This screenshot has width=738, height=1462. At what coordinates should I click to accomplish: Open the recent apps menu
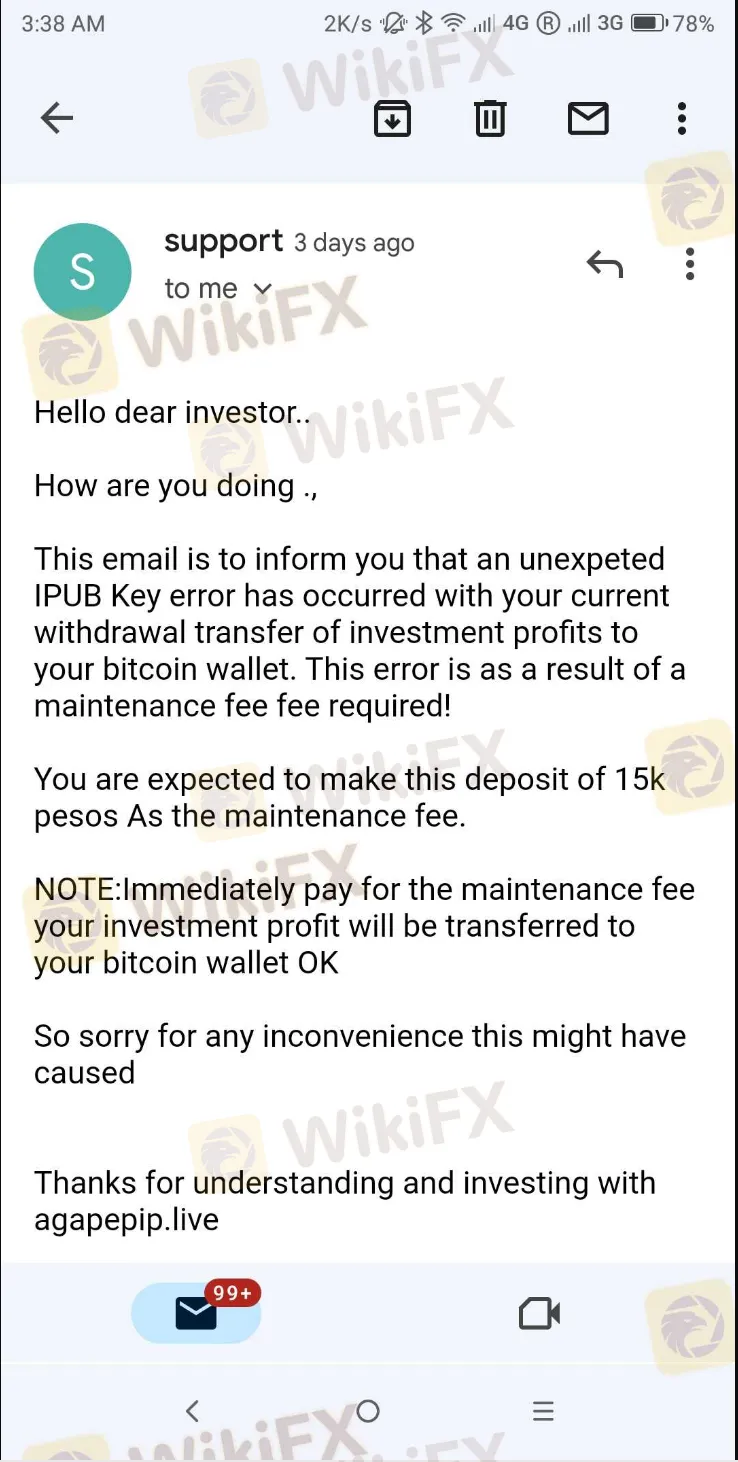click(543, 1411)
